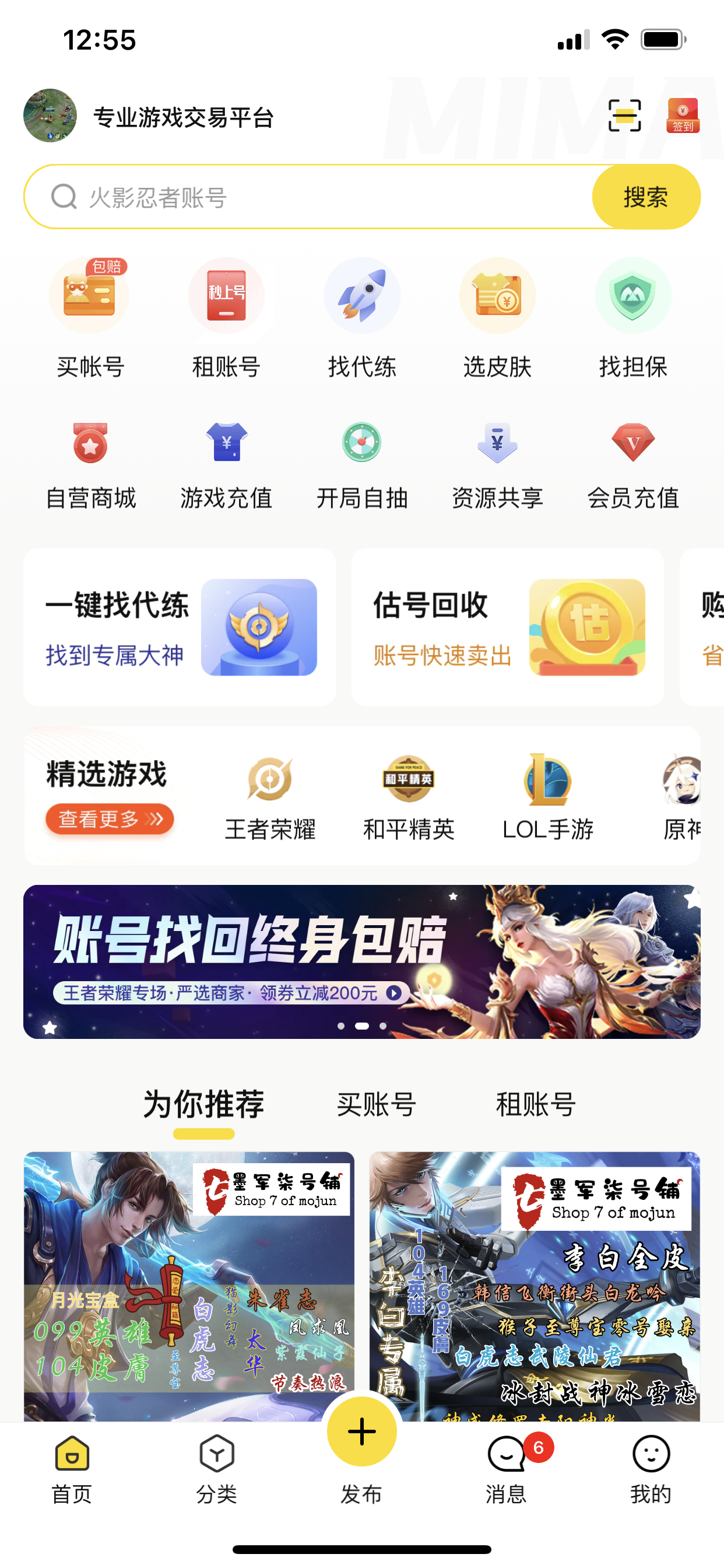The image size is (724, 1568).
Task: Open the scan code icon
Action: (x=624, y=116)
